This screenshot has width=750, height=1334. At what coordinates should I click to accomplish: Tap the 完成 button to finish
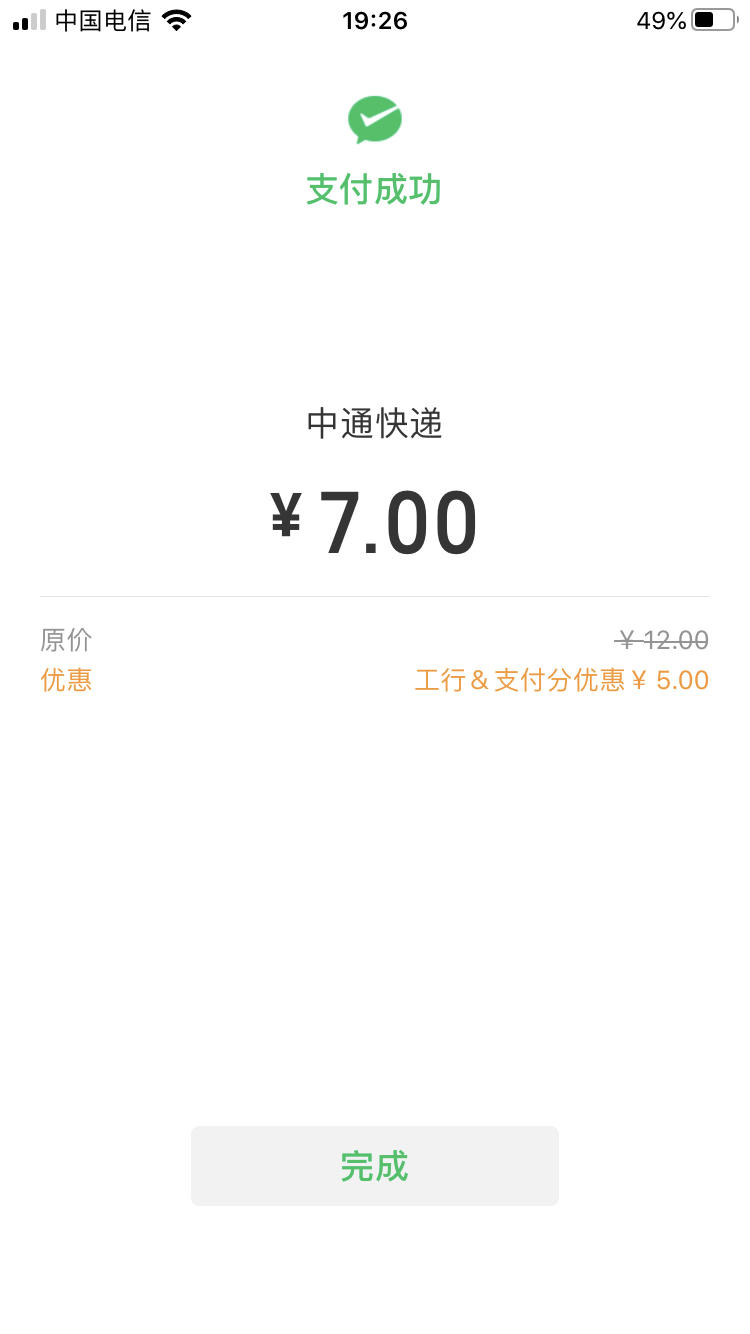point(375,1166)
